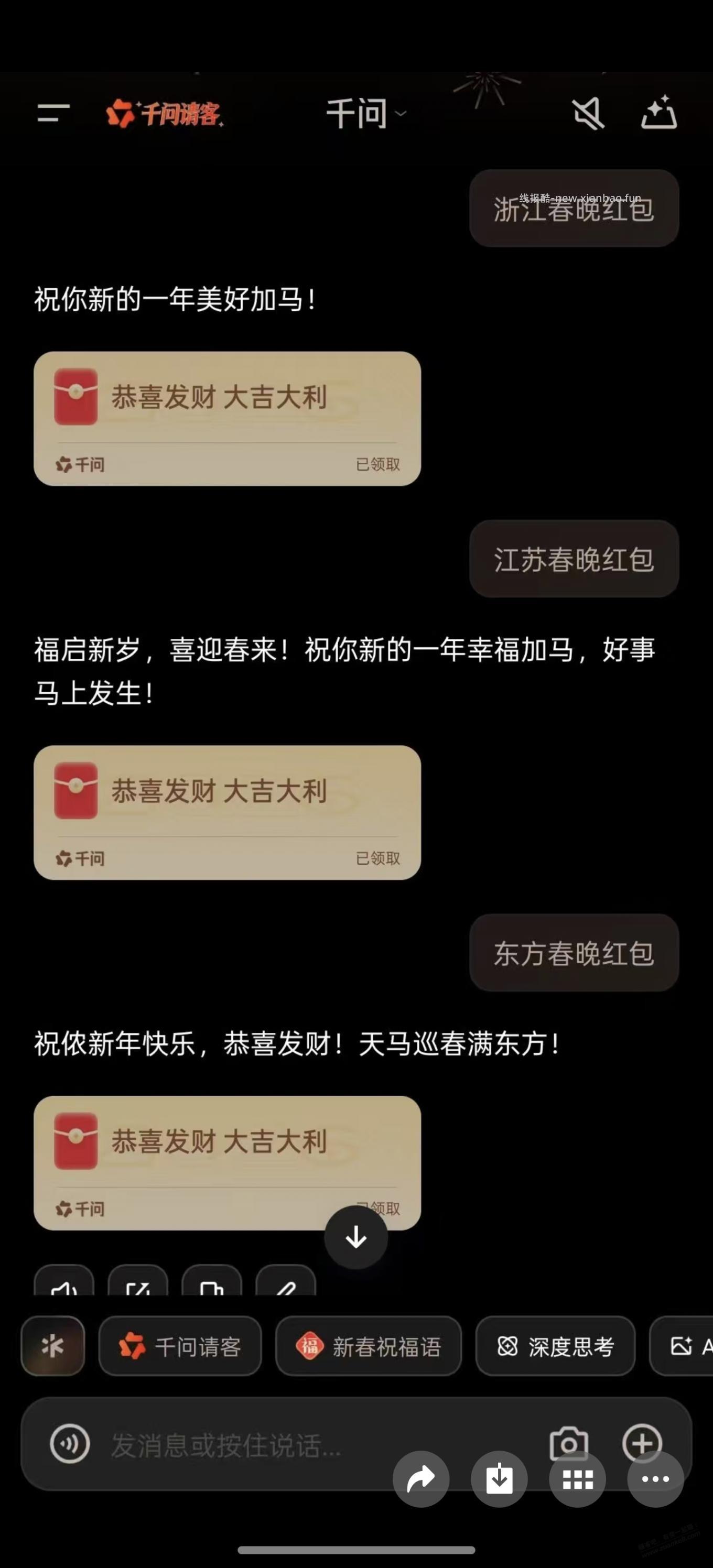Enable 深度思考 mode

(555, 1346)
